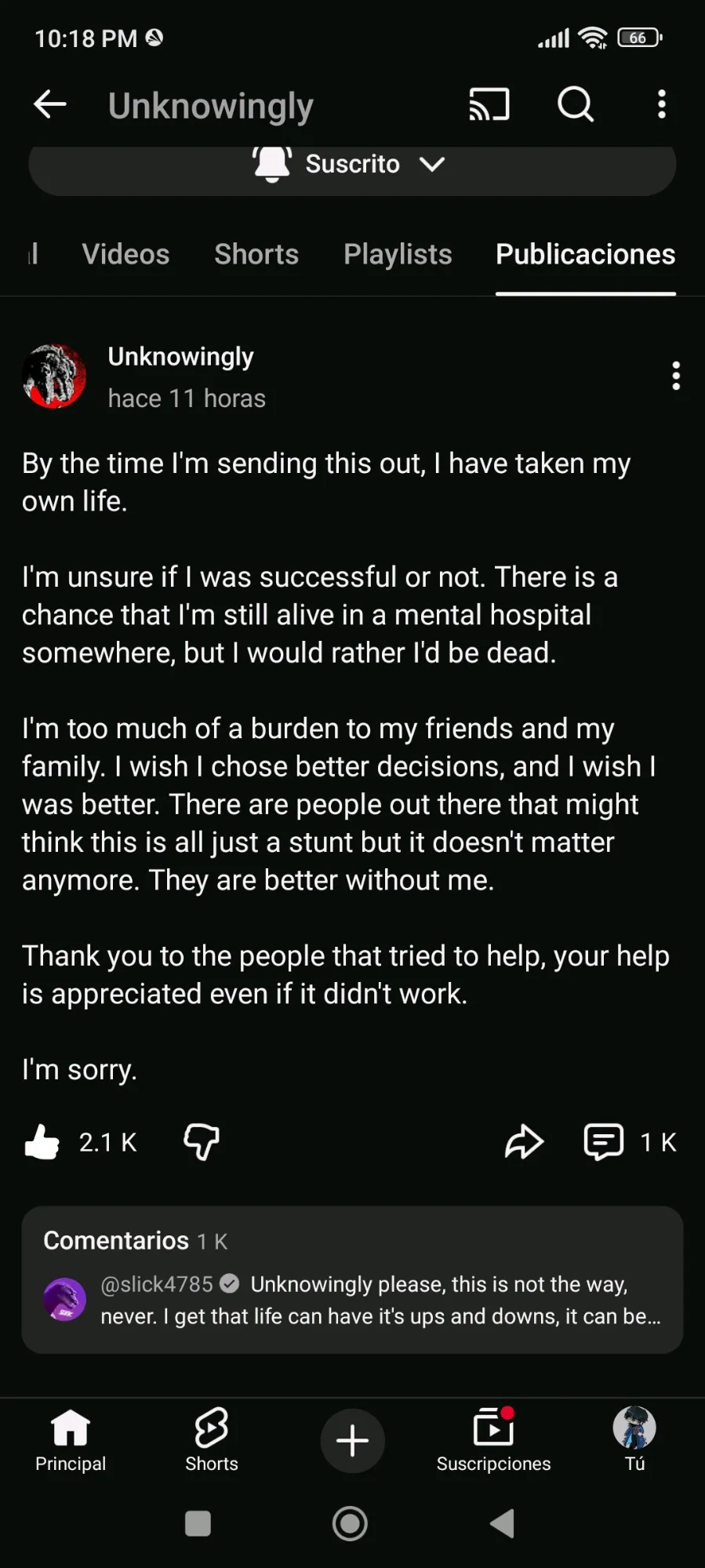Viewport: 705px width, 1568px height.
Task: Open the Suscripciones tab
Action: [493, 1439]
